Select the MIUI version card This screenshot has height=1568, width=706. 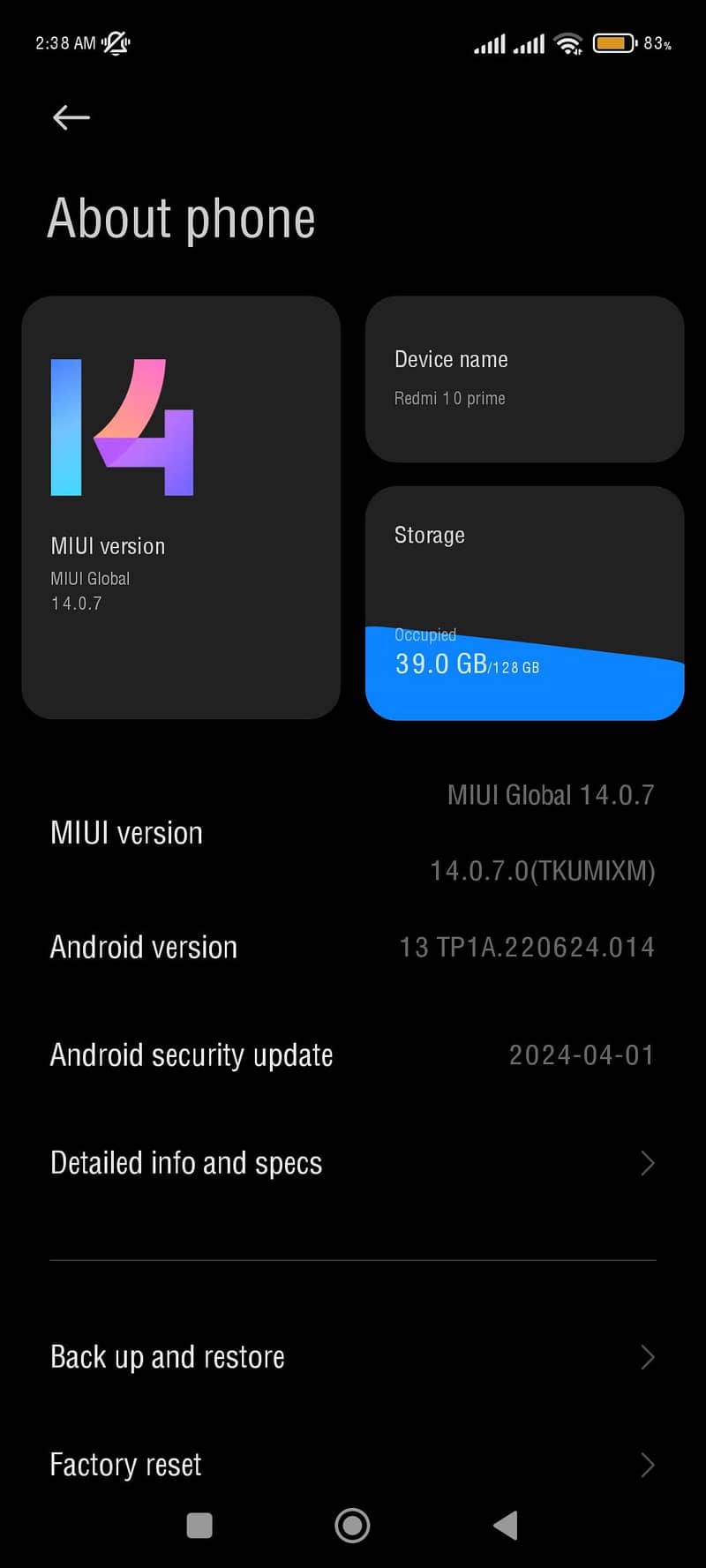coord(181,507)
